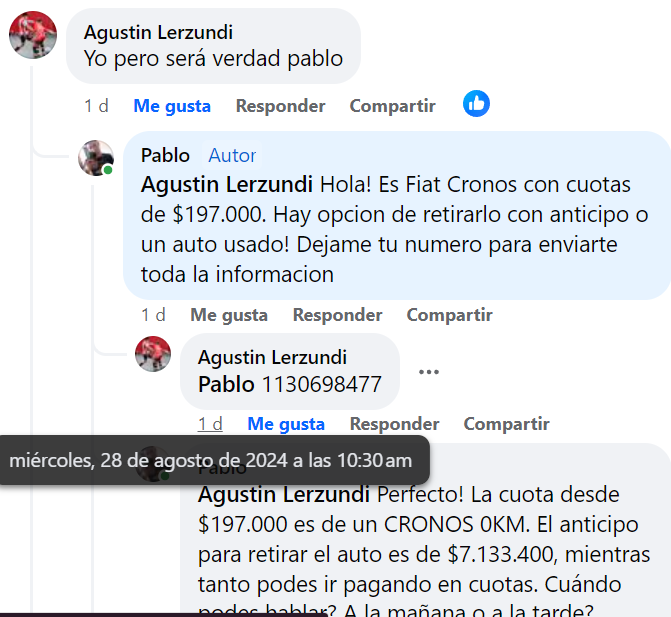Open Pablo's author profile name
Screen dimensions: 671x617
coord(165,155)
